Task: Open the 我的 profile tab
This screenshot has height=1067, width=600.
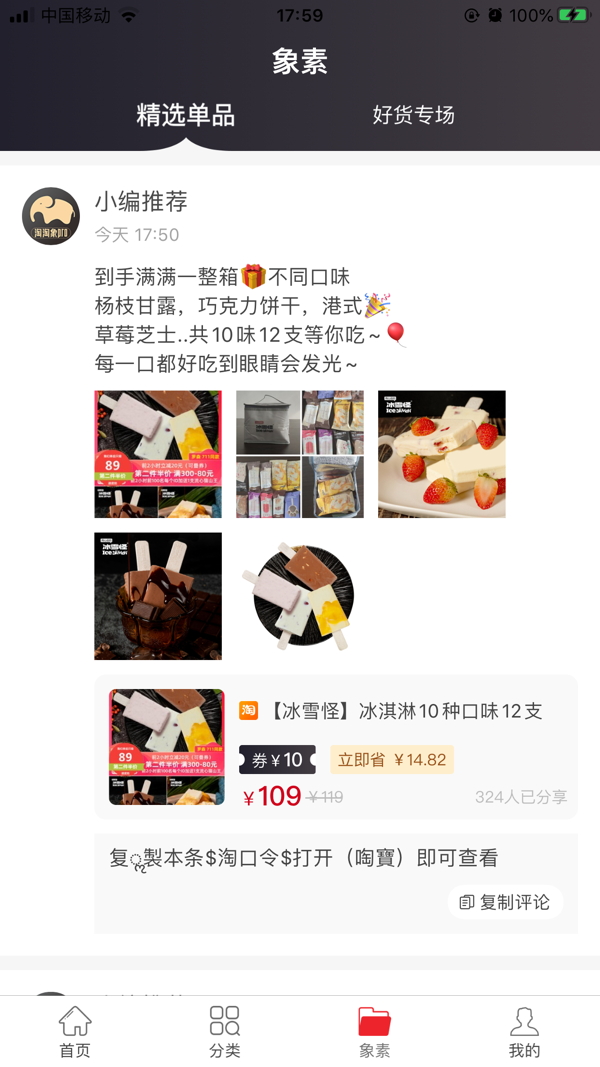Action: pos(524,1032)
